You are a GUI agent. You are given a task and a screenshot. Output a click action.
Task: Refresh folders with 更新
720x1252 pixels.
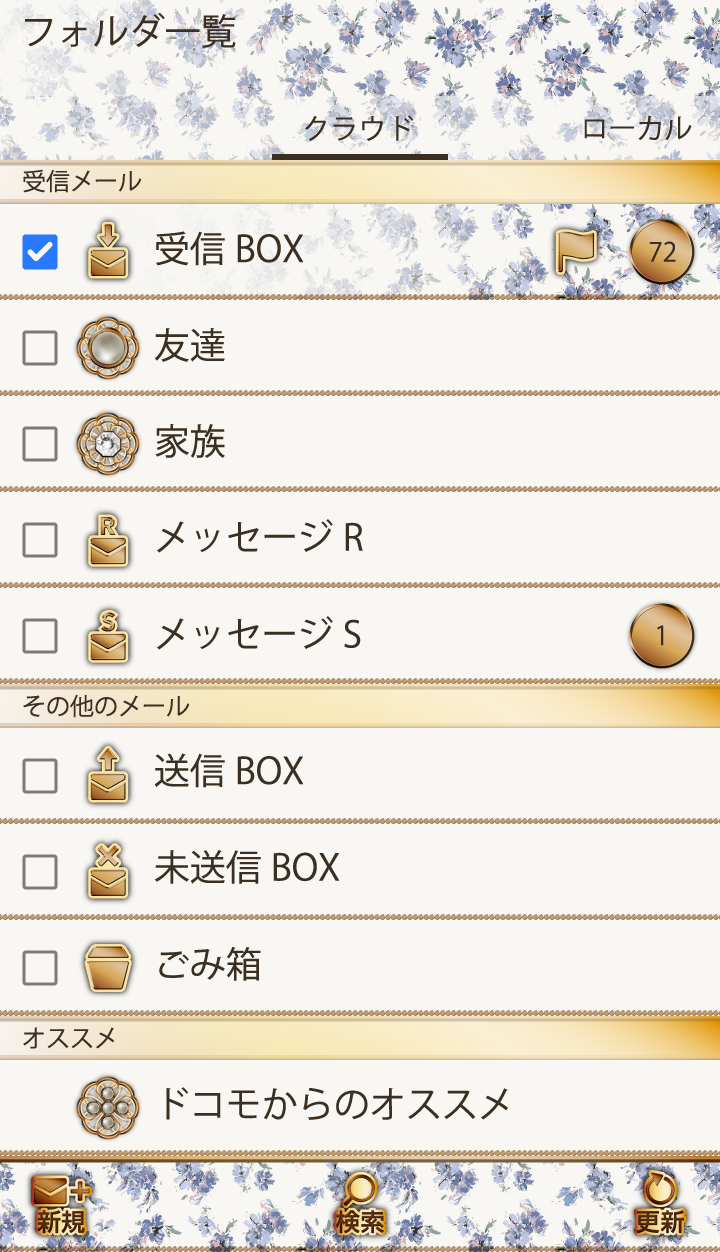[x=659, y=1205]
